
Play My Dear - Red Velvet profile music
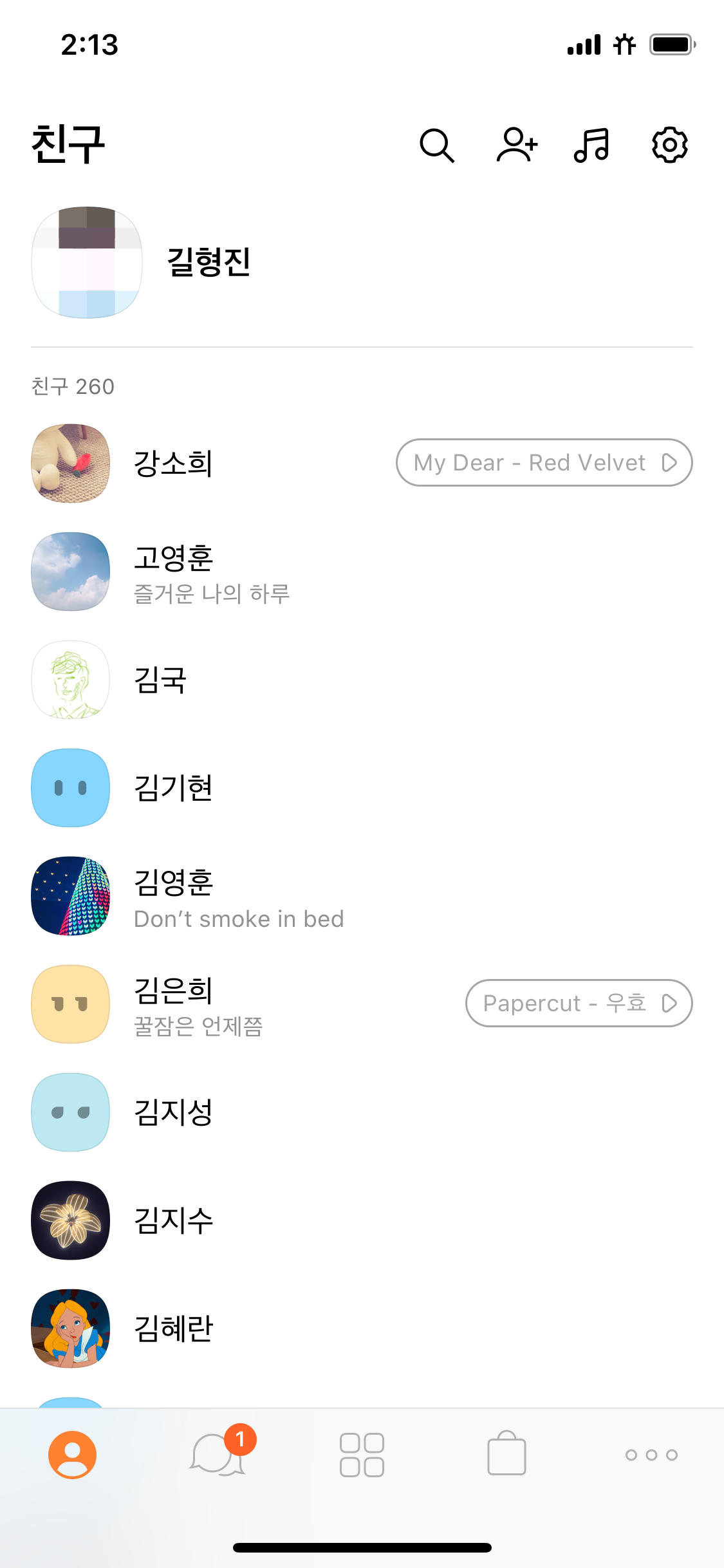544,462
